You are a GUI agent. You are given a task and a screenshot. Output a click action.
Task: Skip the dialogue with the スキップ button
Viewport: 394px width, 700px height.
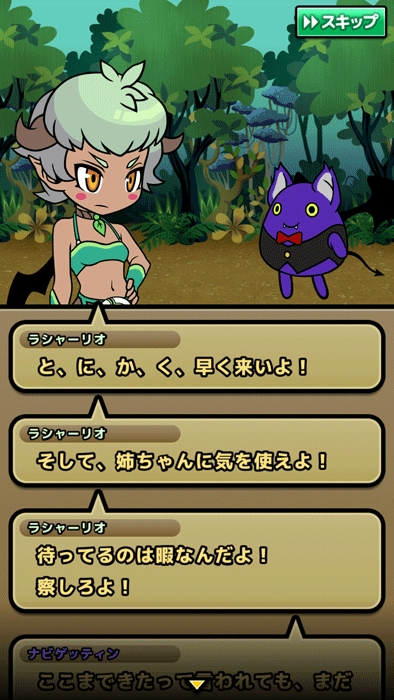pos(341,22)
